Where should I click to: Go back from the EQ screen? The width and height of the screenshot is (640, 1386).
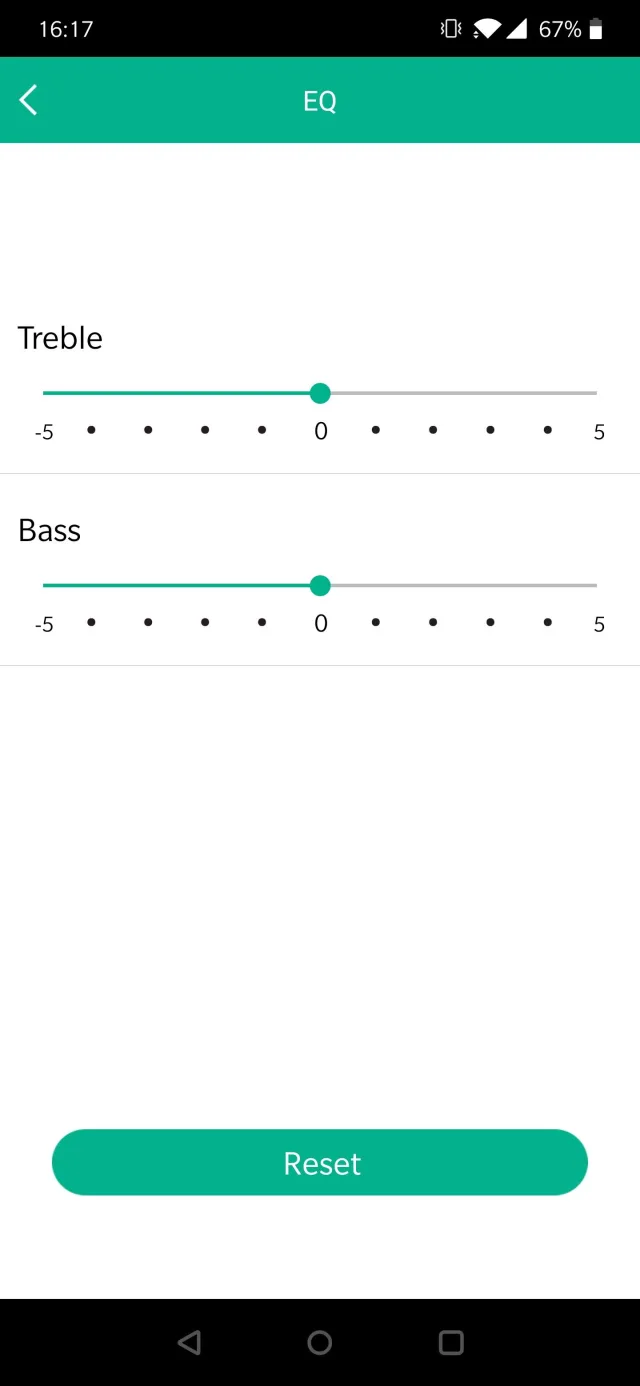coord(29,100)
